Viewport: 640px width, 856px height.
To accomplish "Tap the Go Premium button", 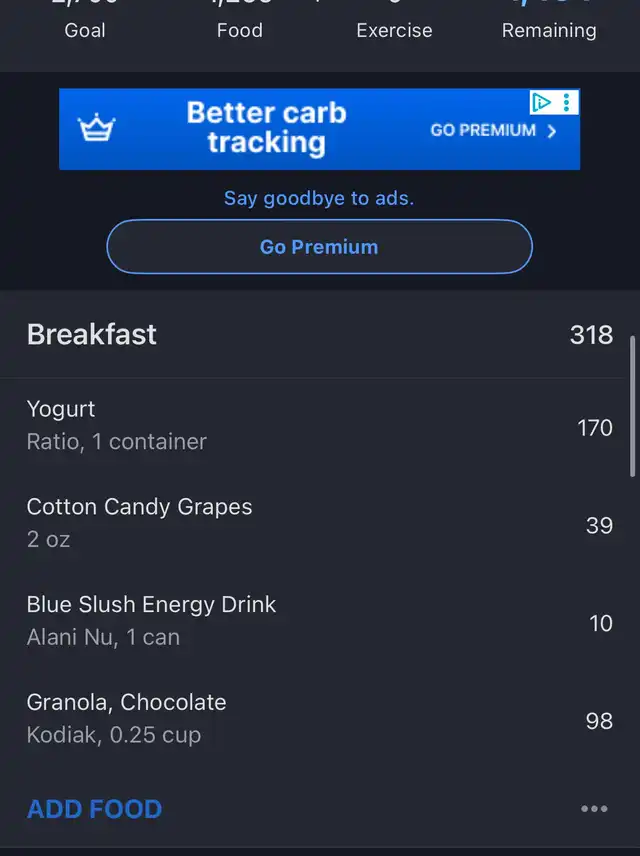I will (319, 247).
